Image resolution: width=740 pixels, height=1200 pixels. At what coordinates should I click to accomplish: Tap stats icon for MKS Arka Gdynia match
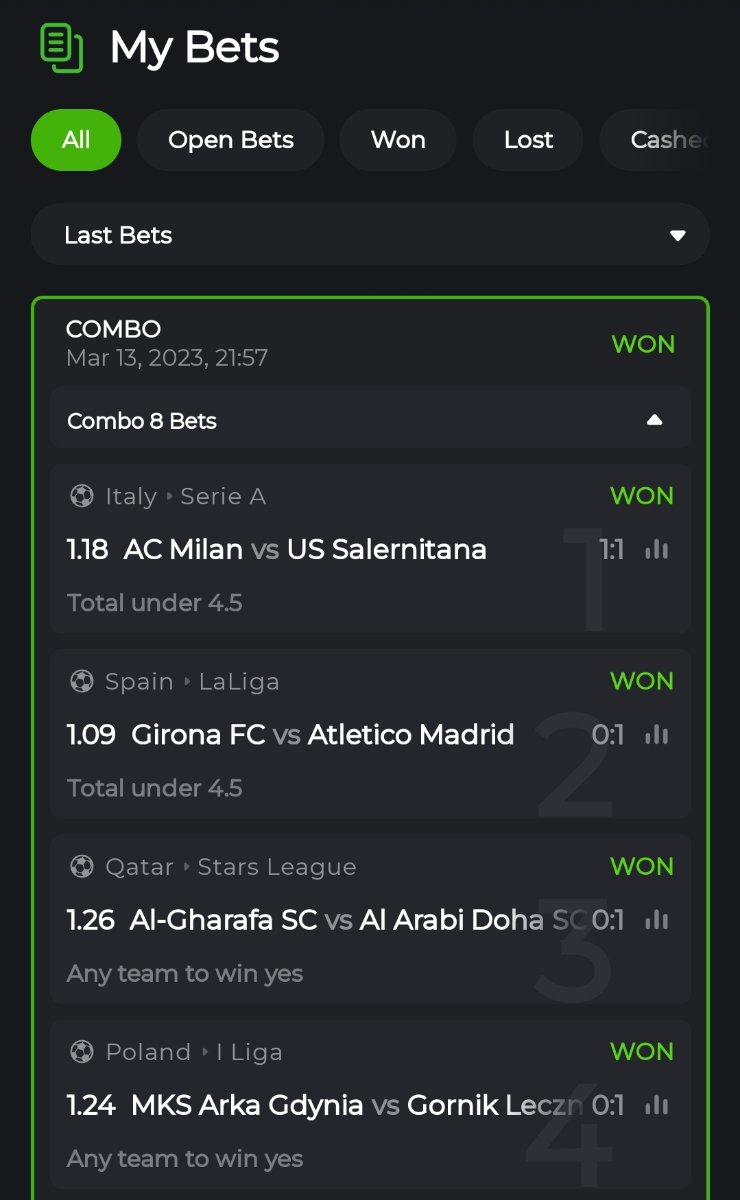pyautogui.click(x=657, y=1105)
